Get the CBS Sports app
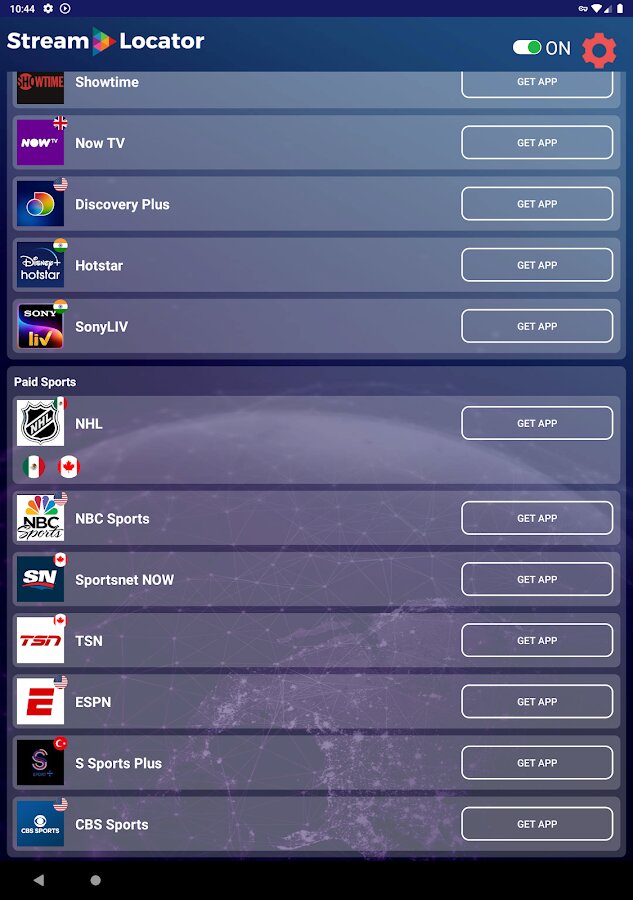Screen dimensions: 633x900 point(537,824)
